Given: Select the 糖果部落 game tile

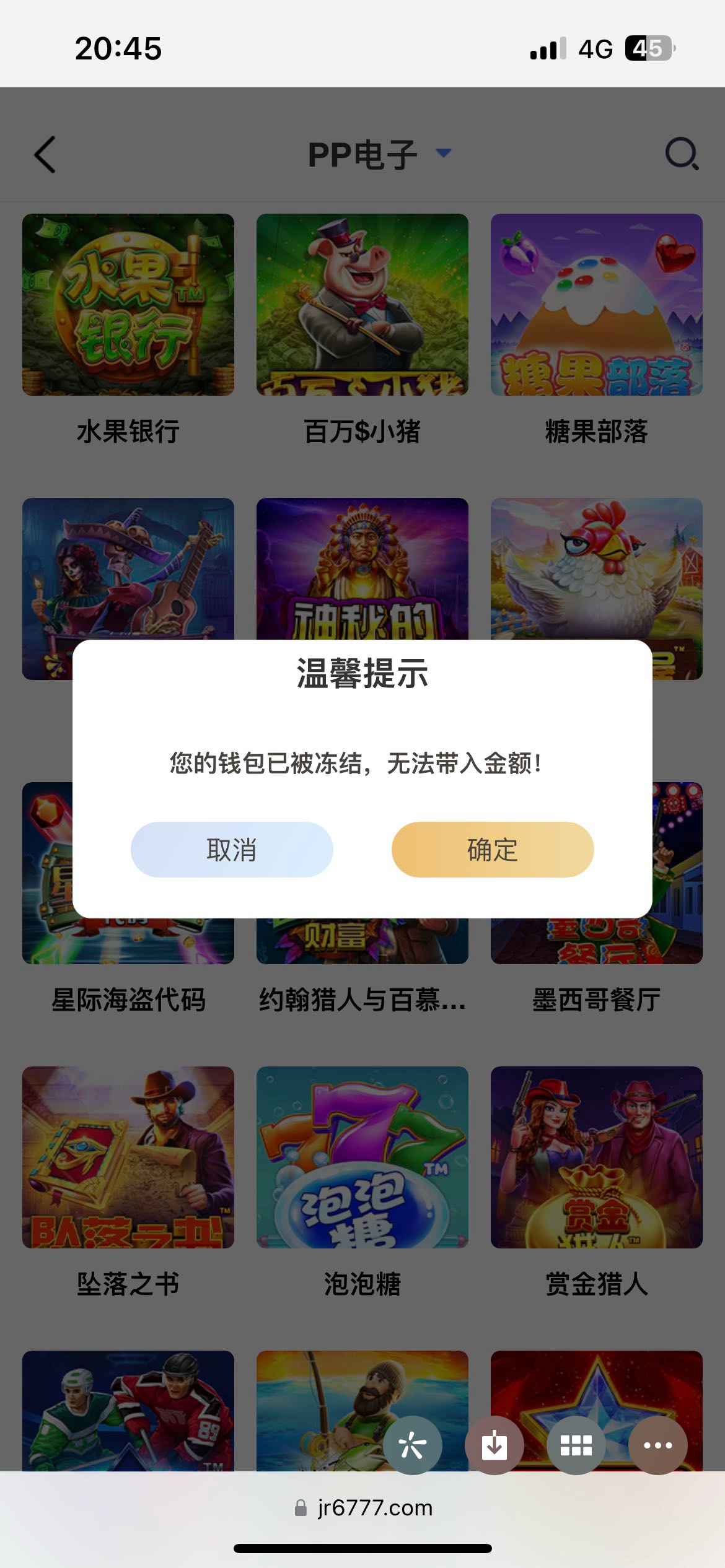Looking at the screenshot, I should point(597,305).
